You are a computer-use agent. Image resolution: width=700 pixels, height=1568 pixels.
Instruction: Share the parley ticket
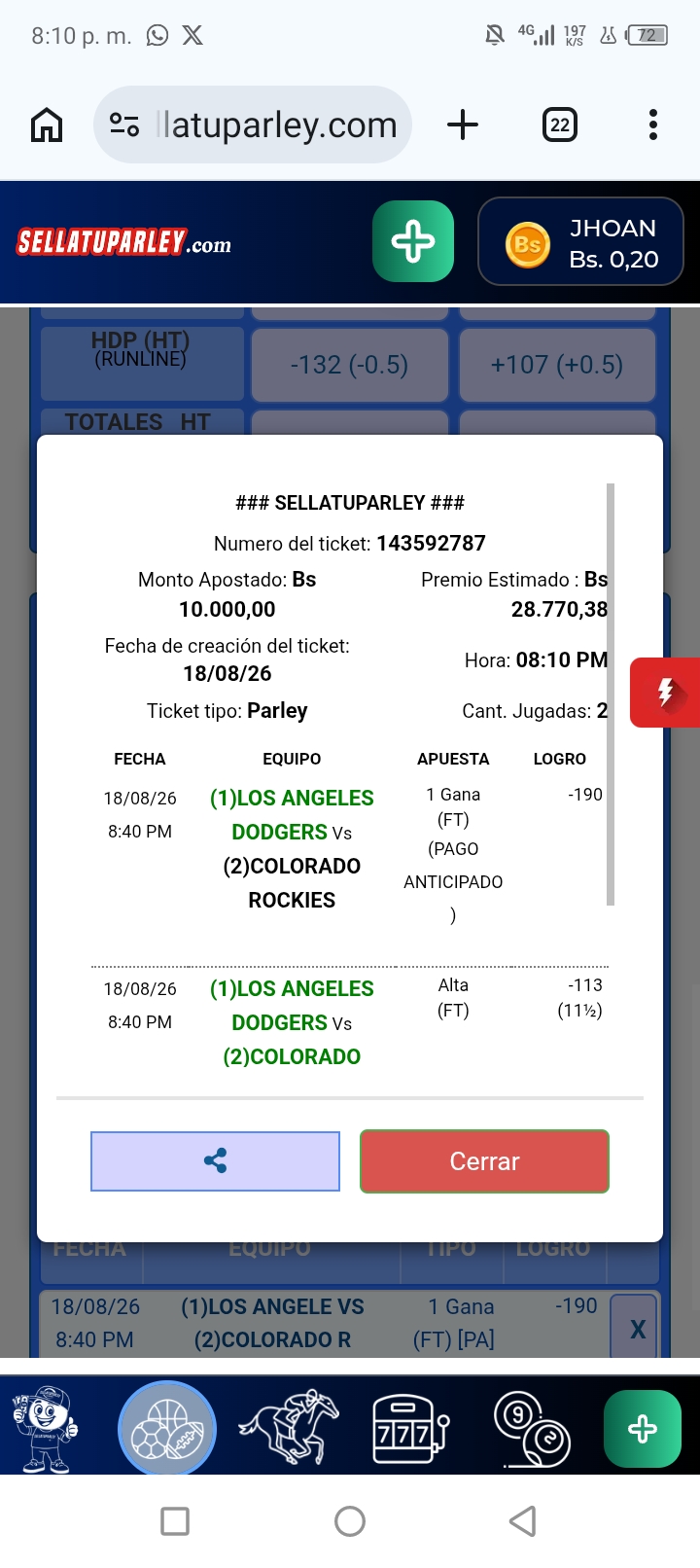pos(215,1160)
